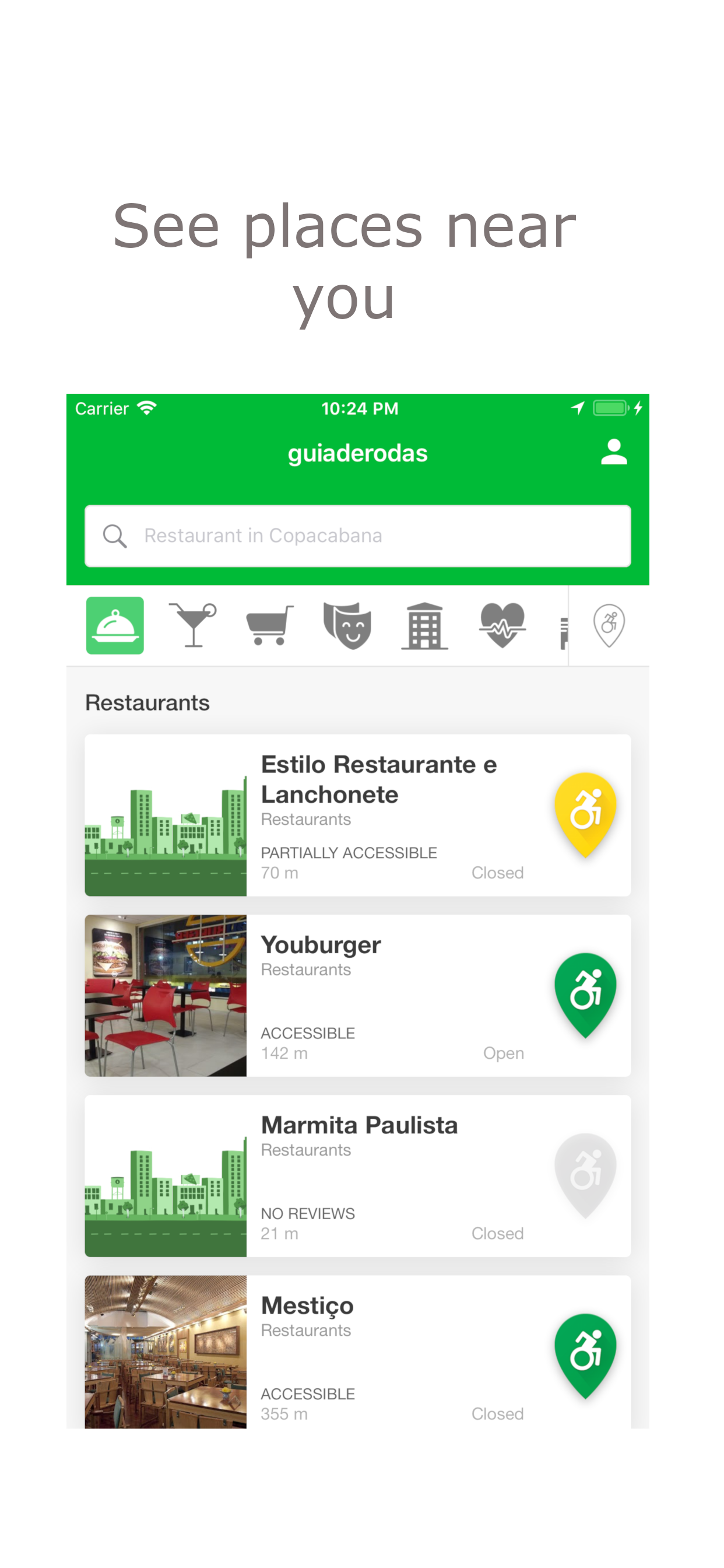This screenshot has height=1568, width=724.
Task: Open the Mestiço restaurant card
Action: (x=358, y=1352)
